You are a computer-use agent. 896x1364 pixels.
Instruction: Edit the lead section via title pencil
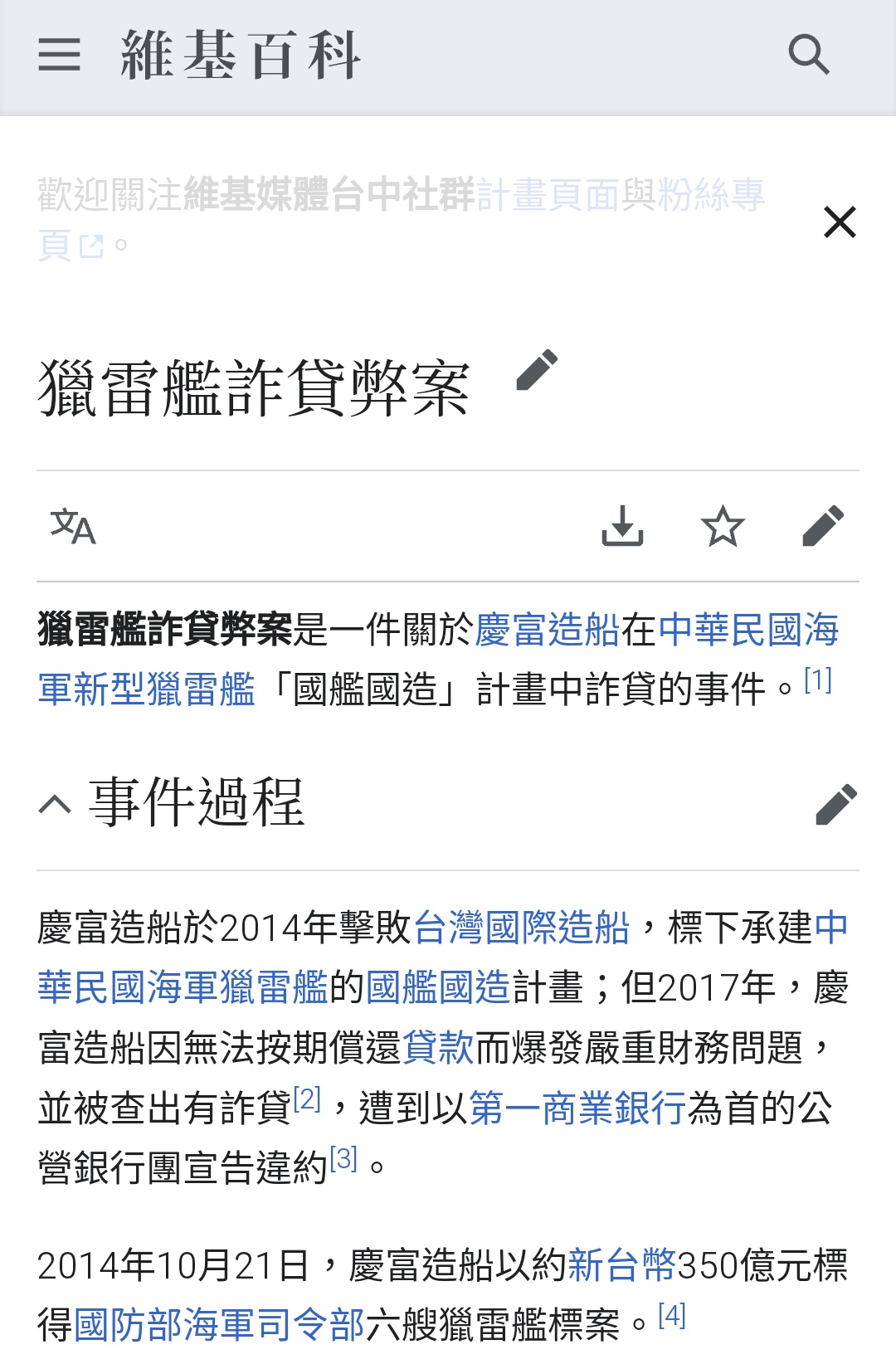click(537, 370)
